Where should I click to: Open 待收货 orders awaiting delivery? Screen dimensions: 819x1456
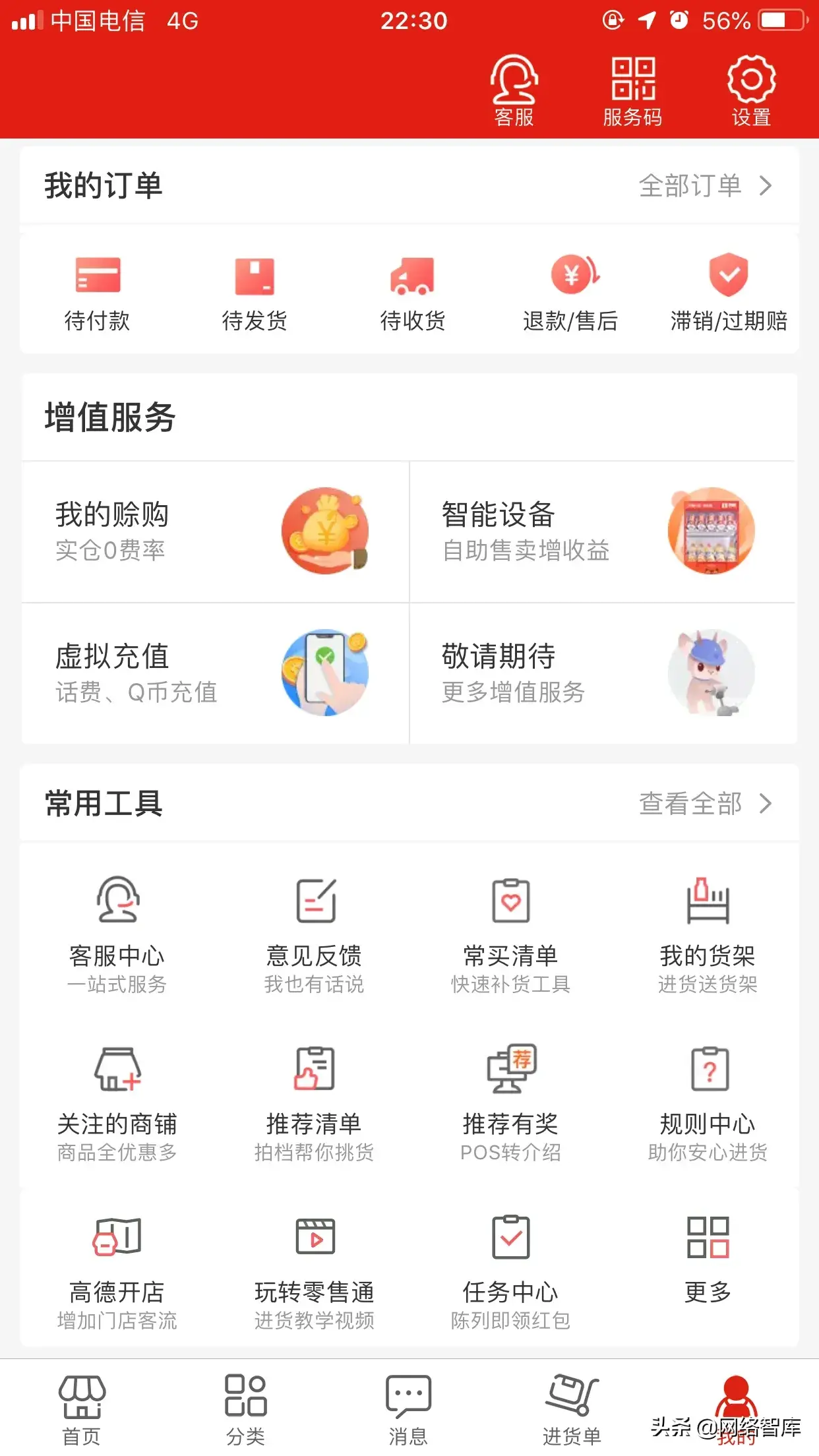tap(413, 290)
